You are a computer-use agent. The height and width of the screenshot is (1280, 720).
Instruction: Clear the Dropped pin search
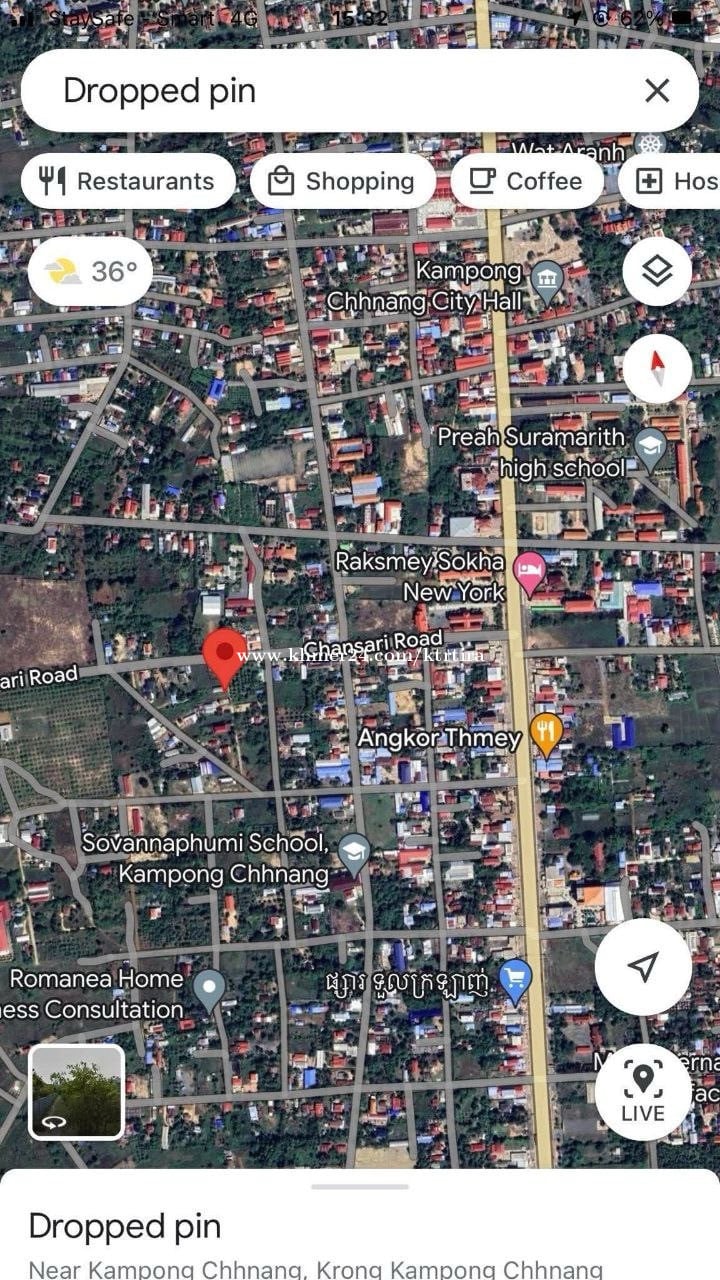[657, 91]
